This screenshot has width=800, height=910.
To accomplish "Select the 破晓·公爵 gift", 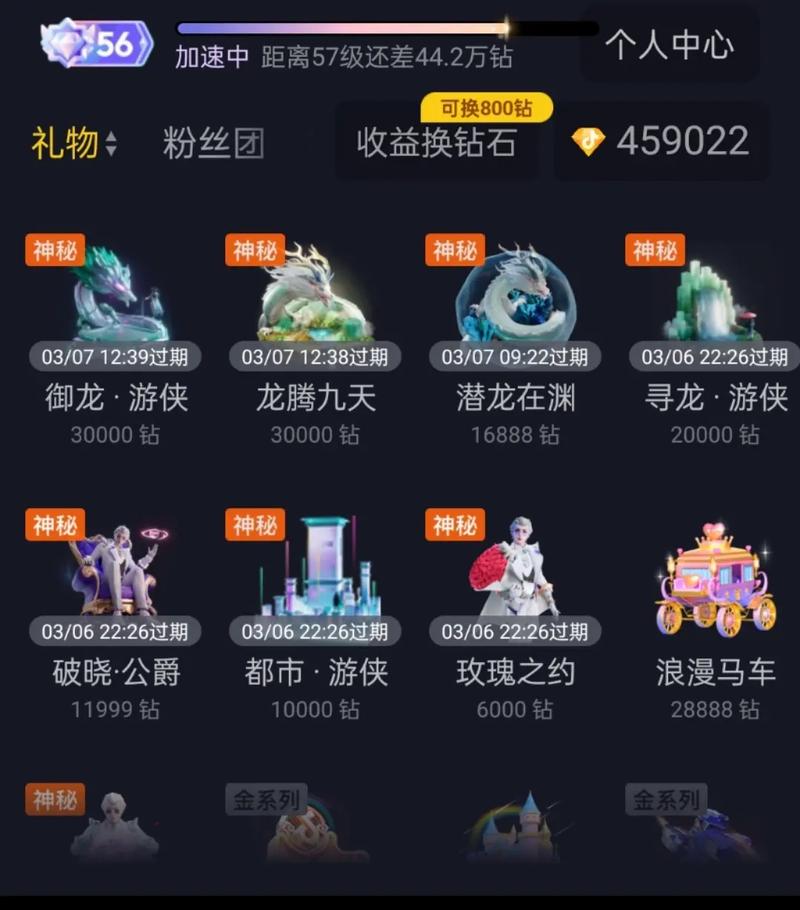I will pyautogui.click(x=115, y=570).
